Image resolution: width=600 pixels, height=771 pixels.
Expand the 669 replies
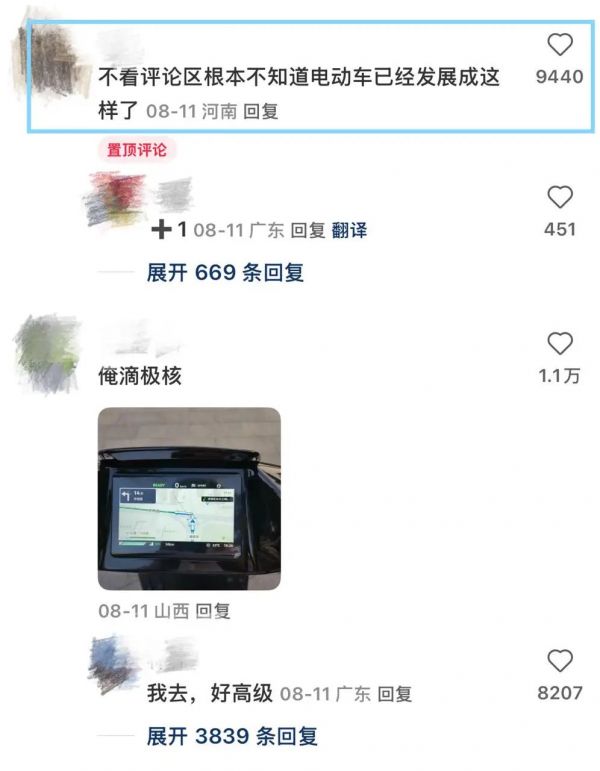click(x=225, y=272)
